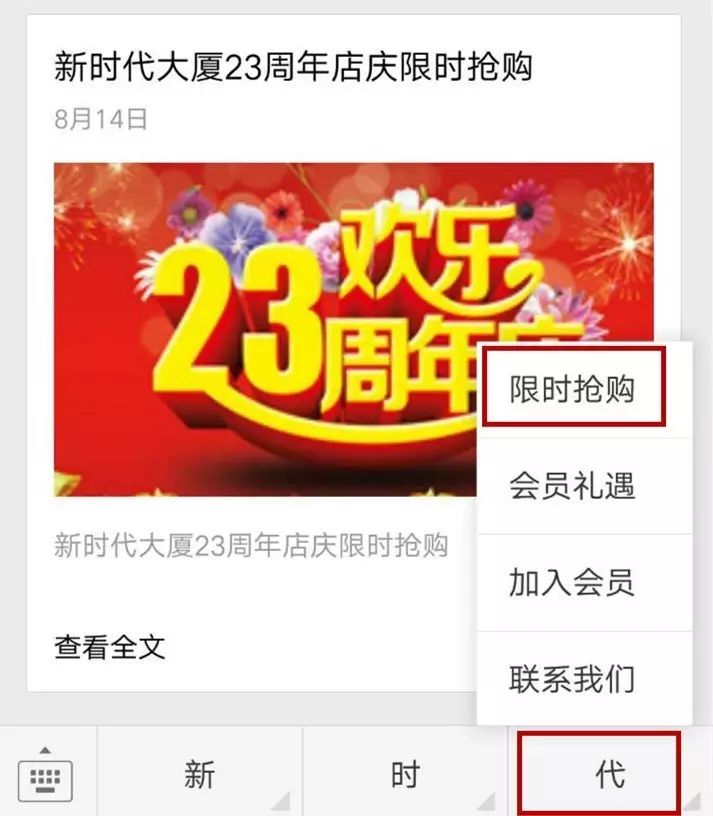Open 会员礼遇 in the popup menu
Screen dimensions: 713x816
[572, 486]
